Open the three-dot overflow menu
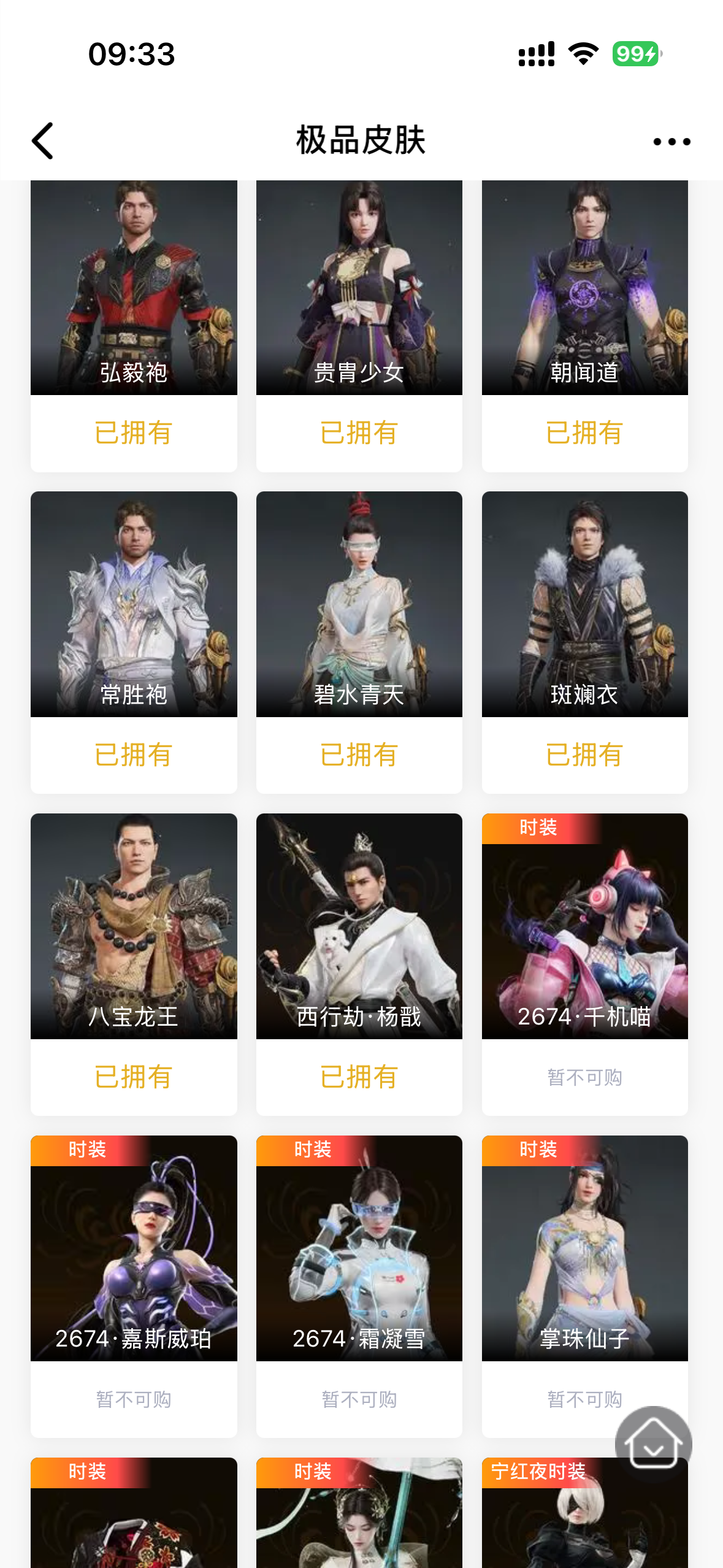723x1568 pixels. pos(671,142)
